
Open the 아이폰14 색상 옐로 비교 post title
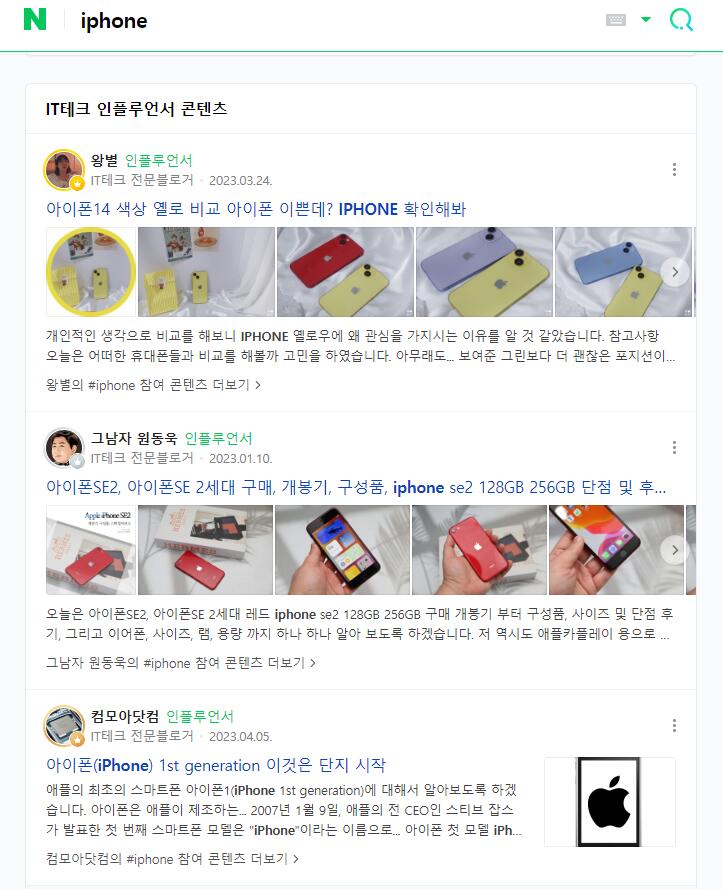(256, 209)
